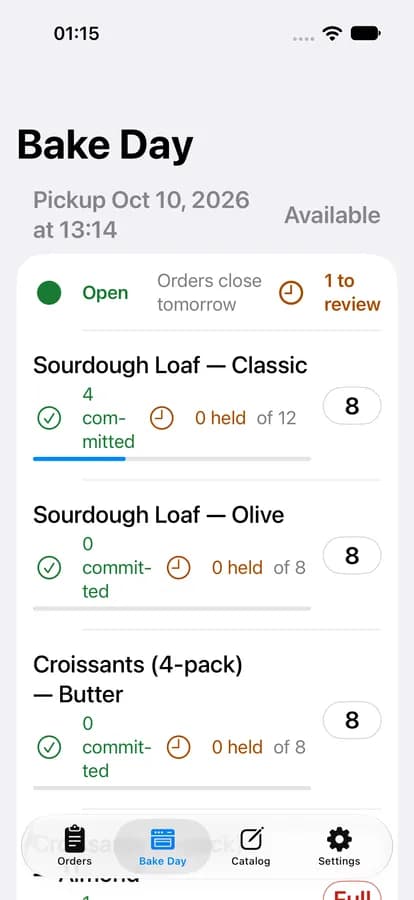The image size is (414, 900).
Task: Select the Bake Day tab
Action: click(162, 845)
